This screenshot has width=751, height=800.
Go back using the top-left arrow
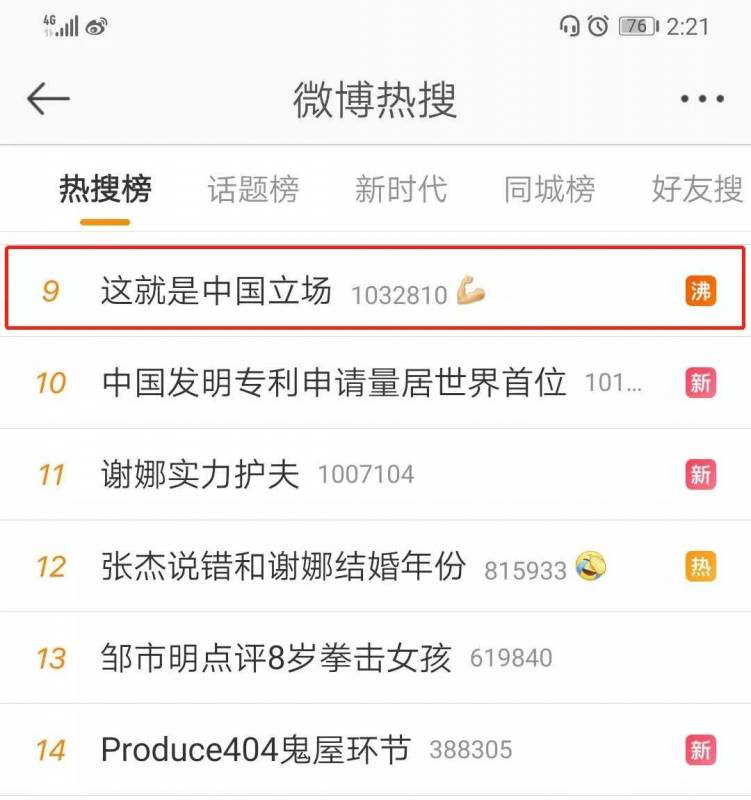coord(48,99)
